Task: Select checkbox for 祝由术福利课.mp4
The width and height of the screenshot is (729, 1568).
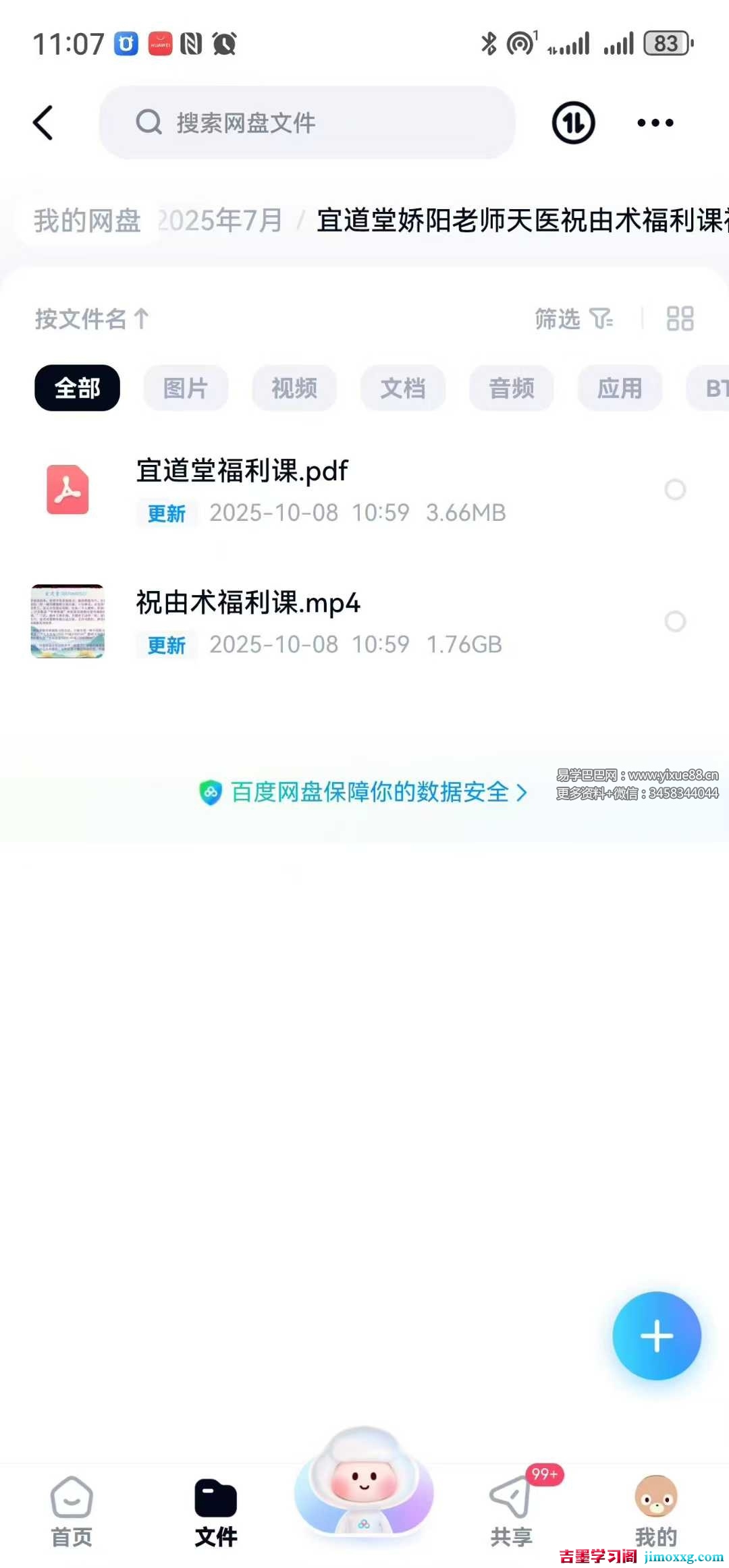Action: pos(675,621)
